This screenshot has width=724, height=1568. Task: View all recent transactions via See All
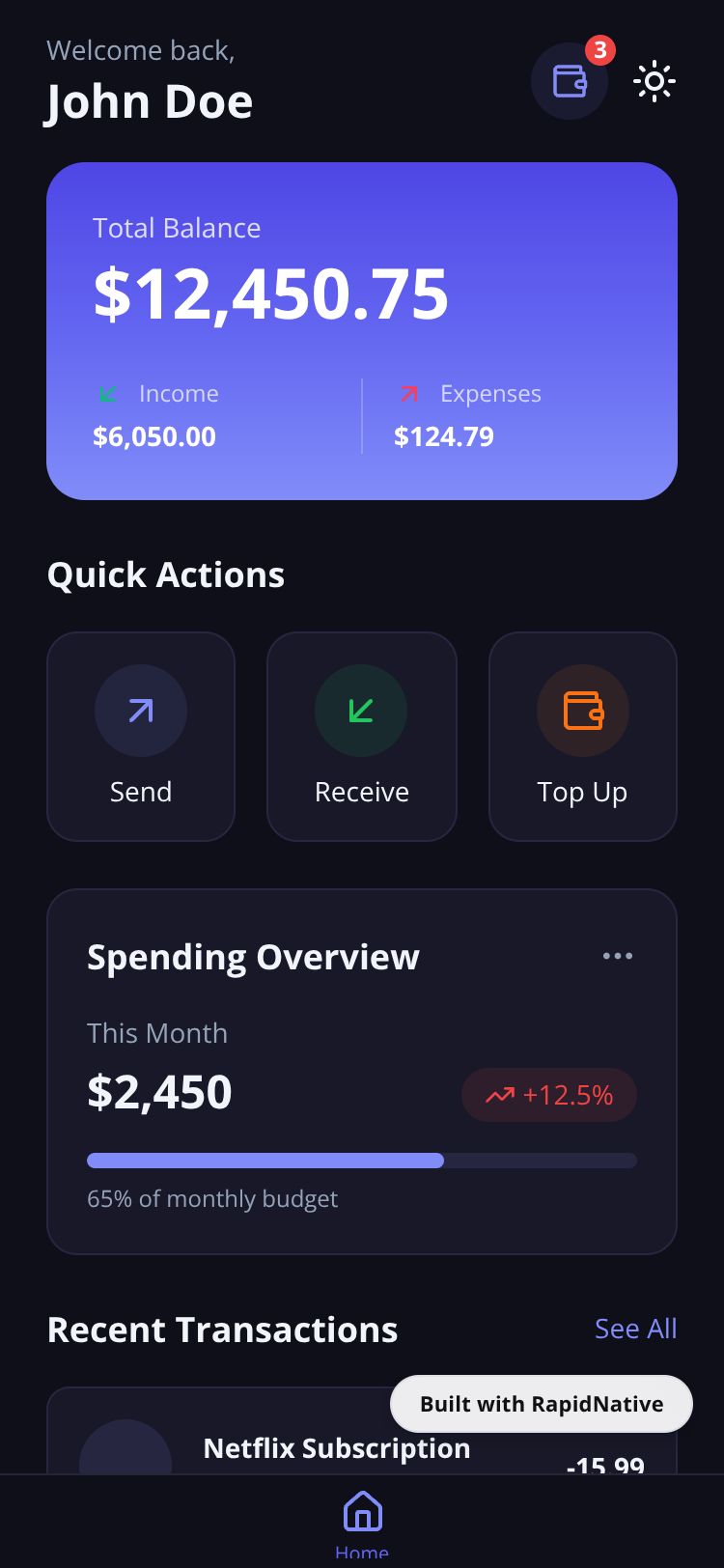(635, 1329)
